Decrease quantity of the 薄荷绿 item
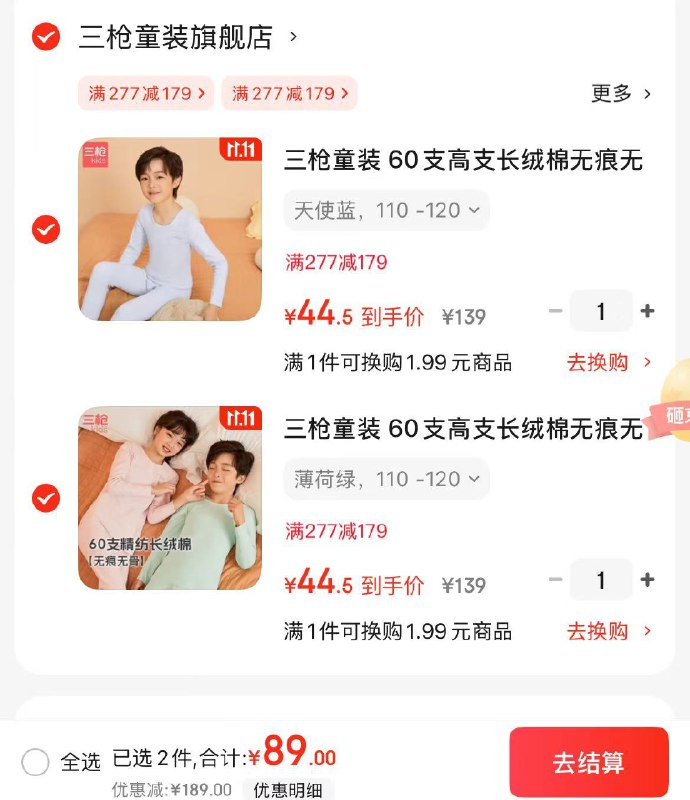The image size is (690, 800). point(556,580)
